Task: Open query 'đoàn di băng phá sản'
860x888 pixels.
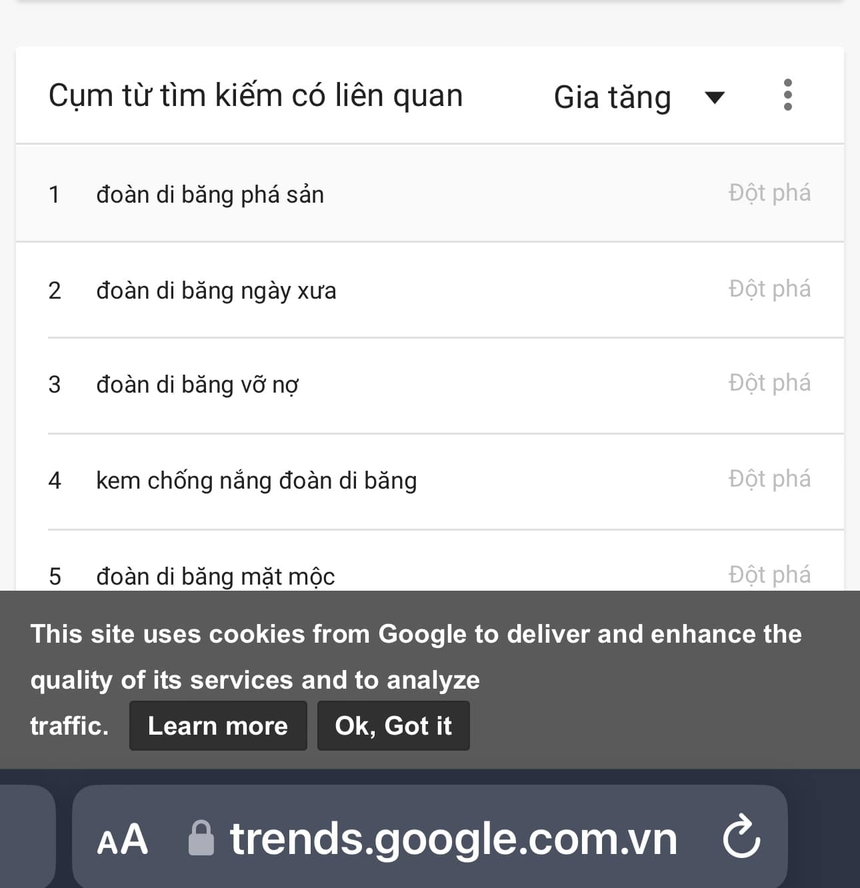Action: [210, 194]
